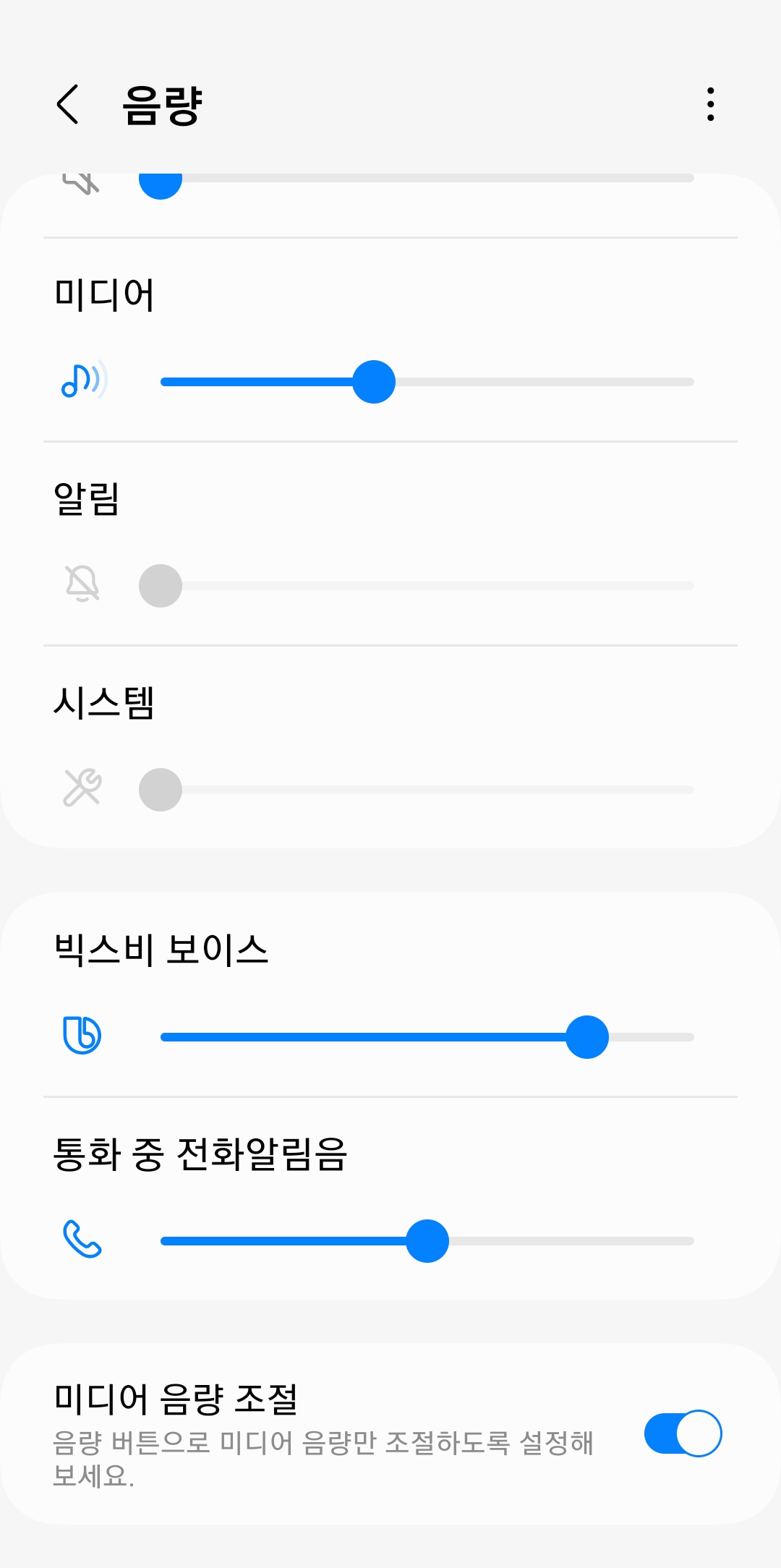
Task: Select the phone call icon
Action: coord(82,1237)
